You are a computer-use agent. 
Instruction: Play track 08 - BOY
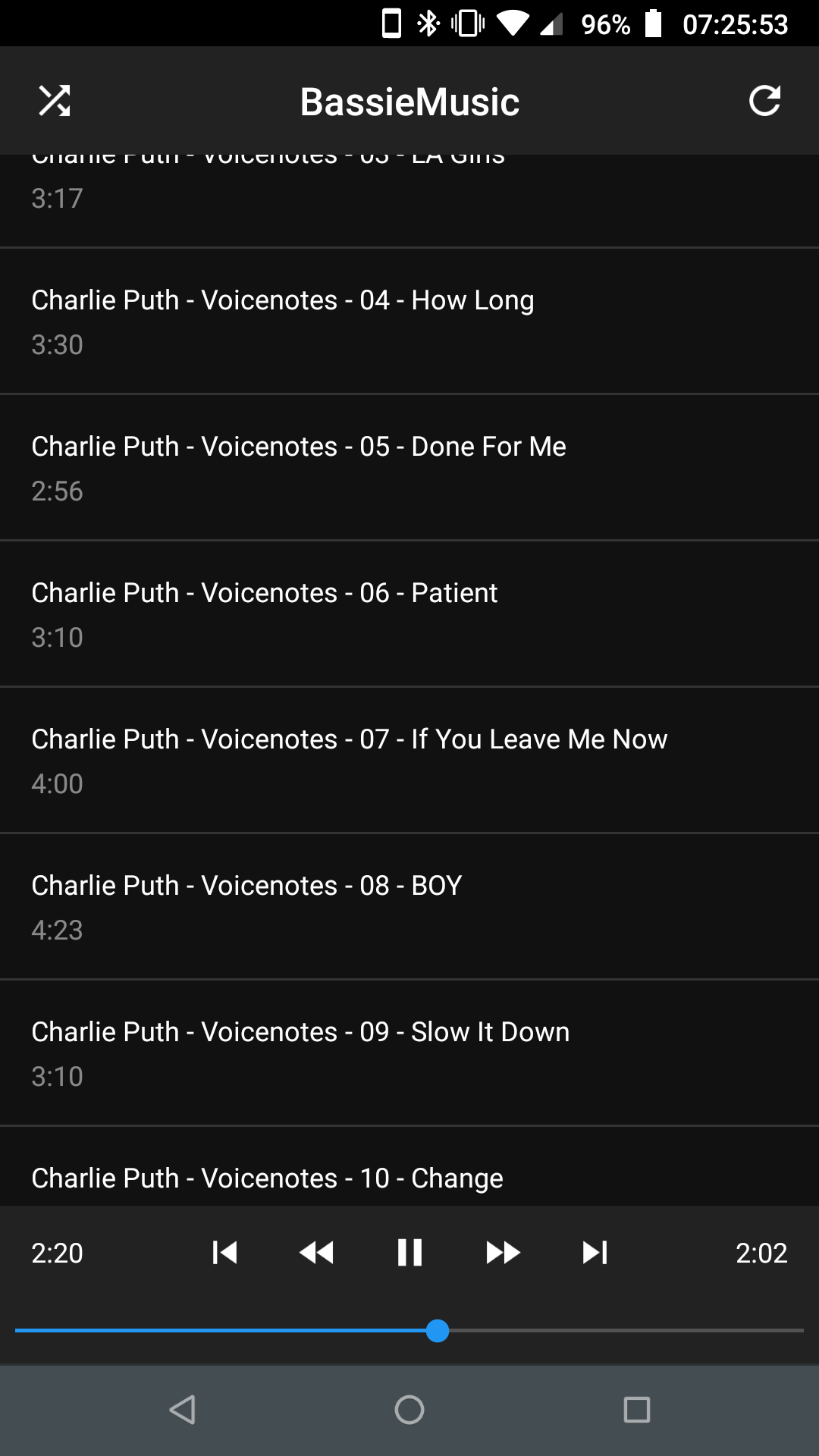click(409, 906)
